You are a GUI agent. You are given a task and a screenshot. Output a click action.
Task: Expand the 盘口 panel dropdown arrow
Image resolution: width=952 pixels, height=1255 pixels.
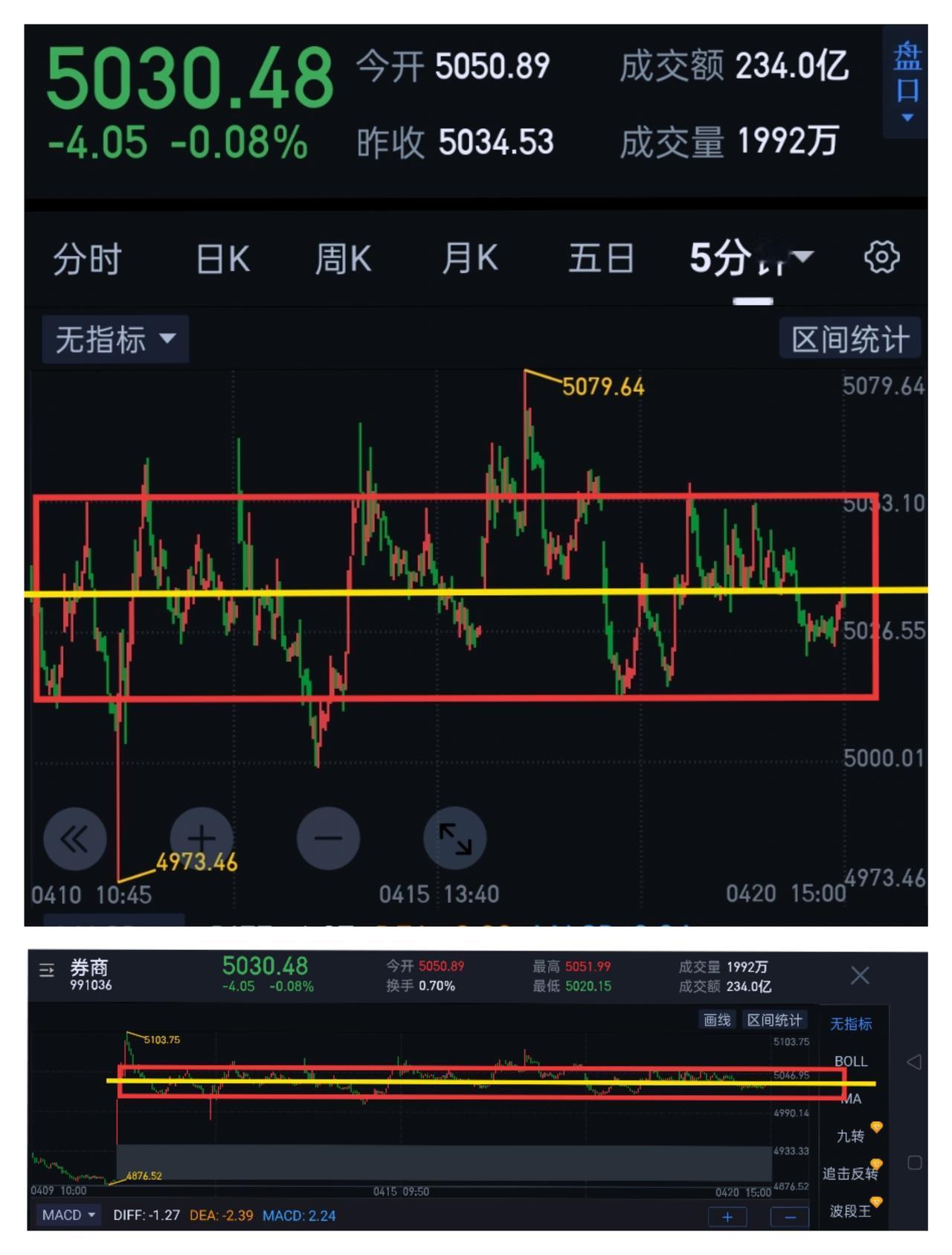pos(906,118)
